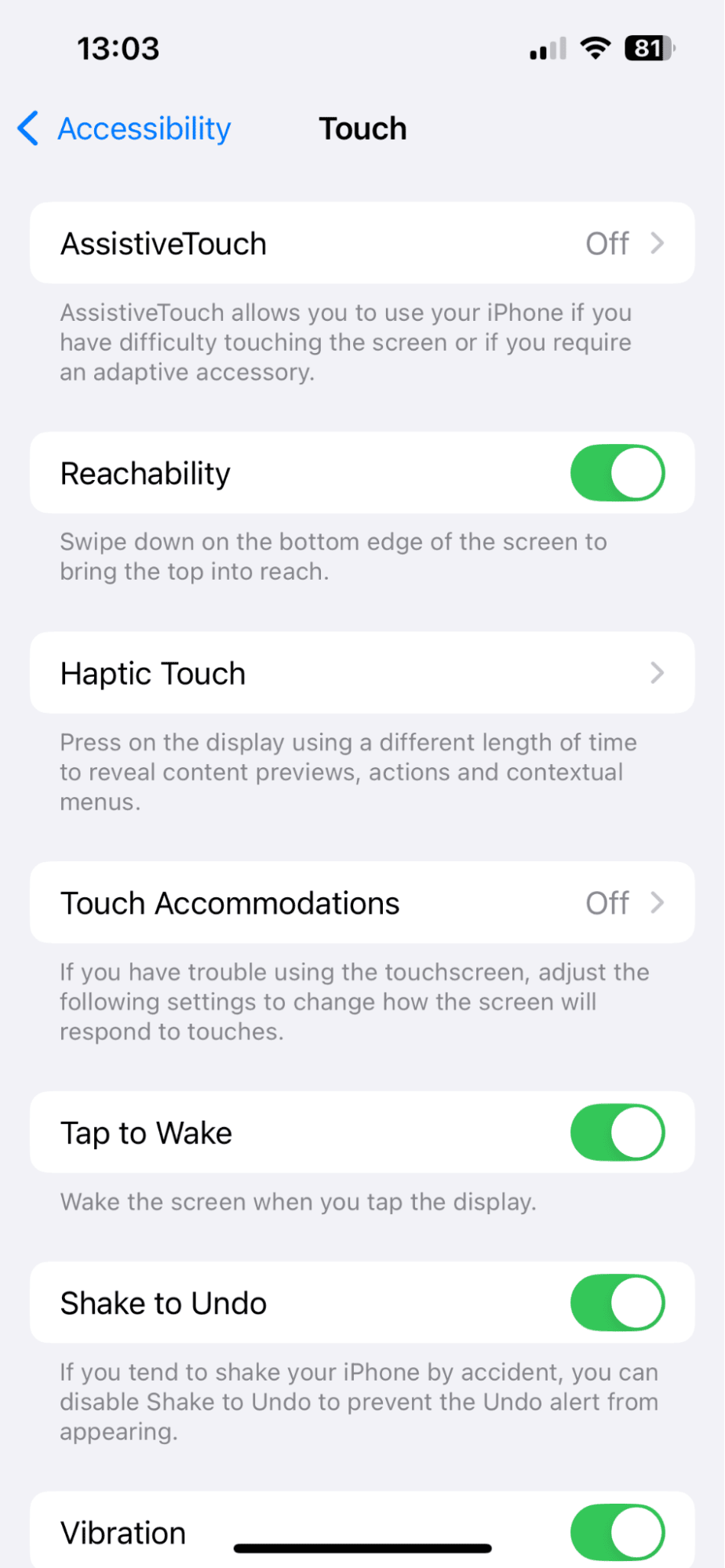Disable Tap to Wake
The height and width of the screenshot is (1568, 725).
[x=617, y=1133]
